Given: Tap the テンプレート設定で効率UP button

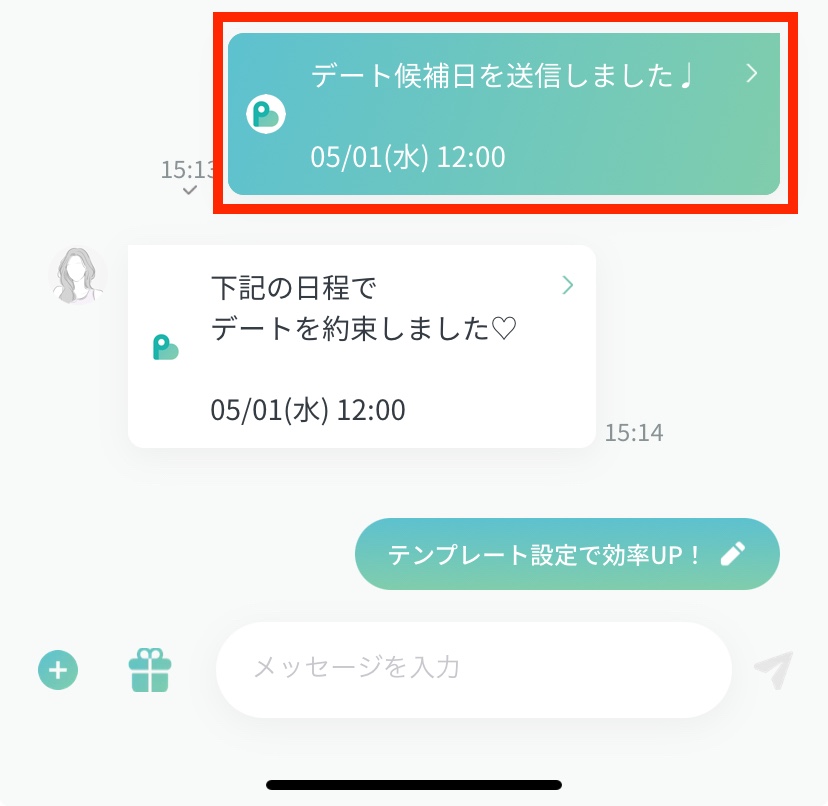Looking at the screenshot, I should (567, 554).
